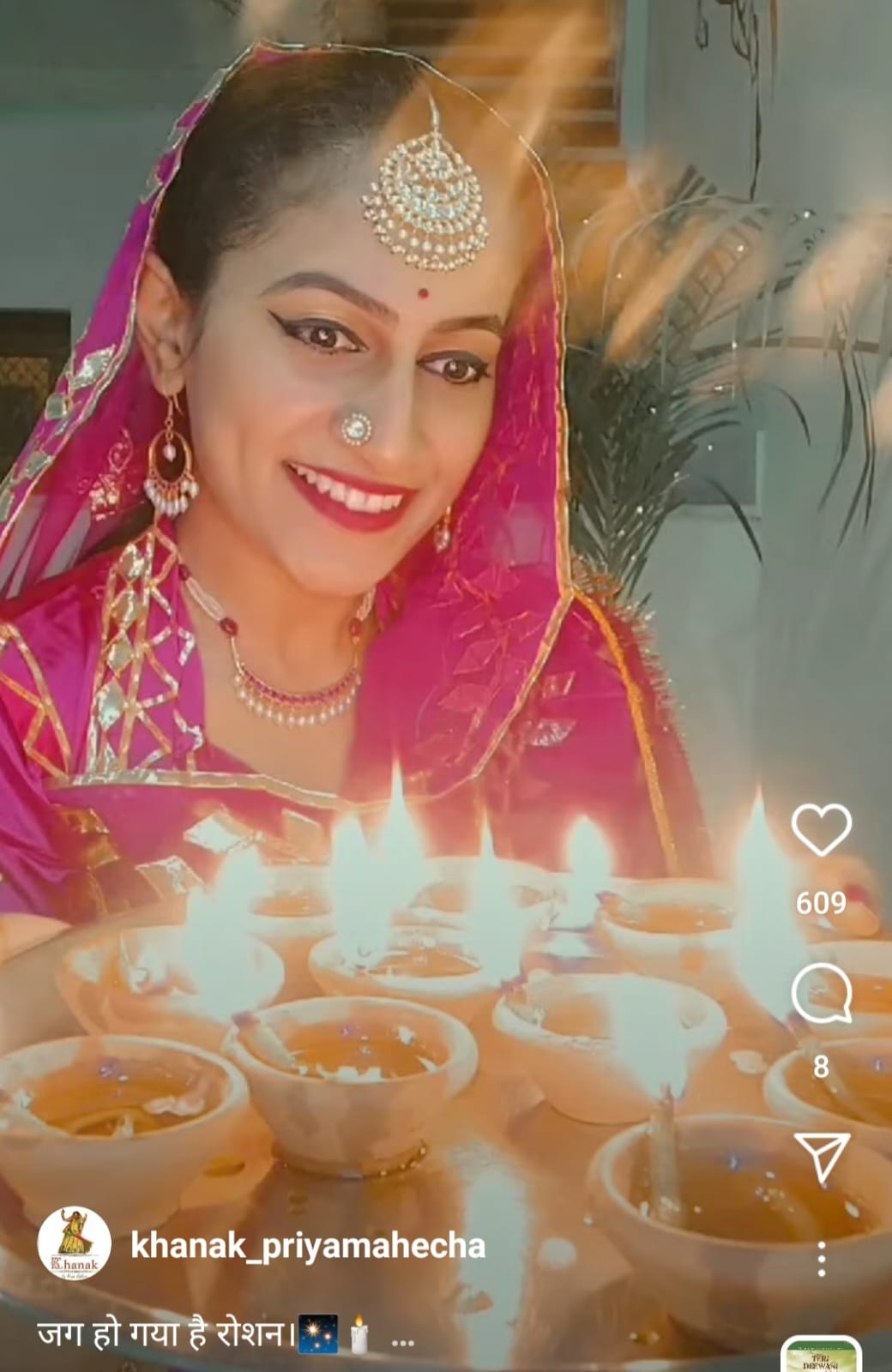This screenshot has width=892, height=1372.
Task: Share this reel via the paper plane
Action: coord(821,1156)
